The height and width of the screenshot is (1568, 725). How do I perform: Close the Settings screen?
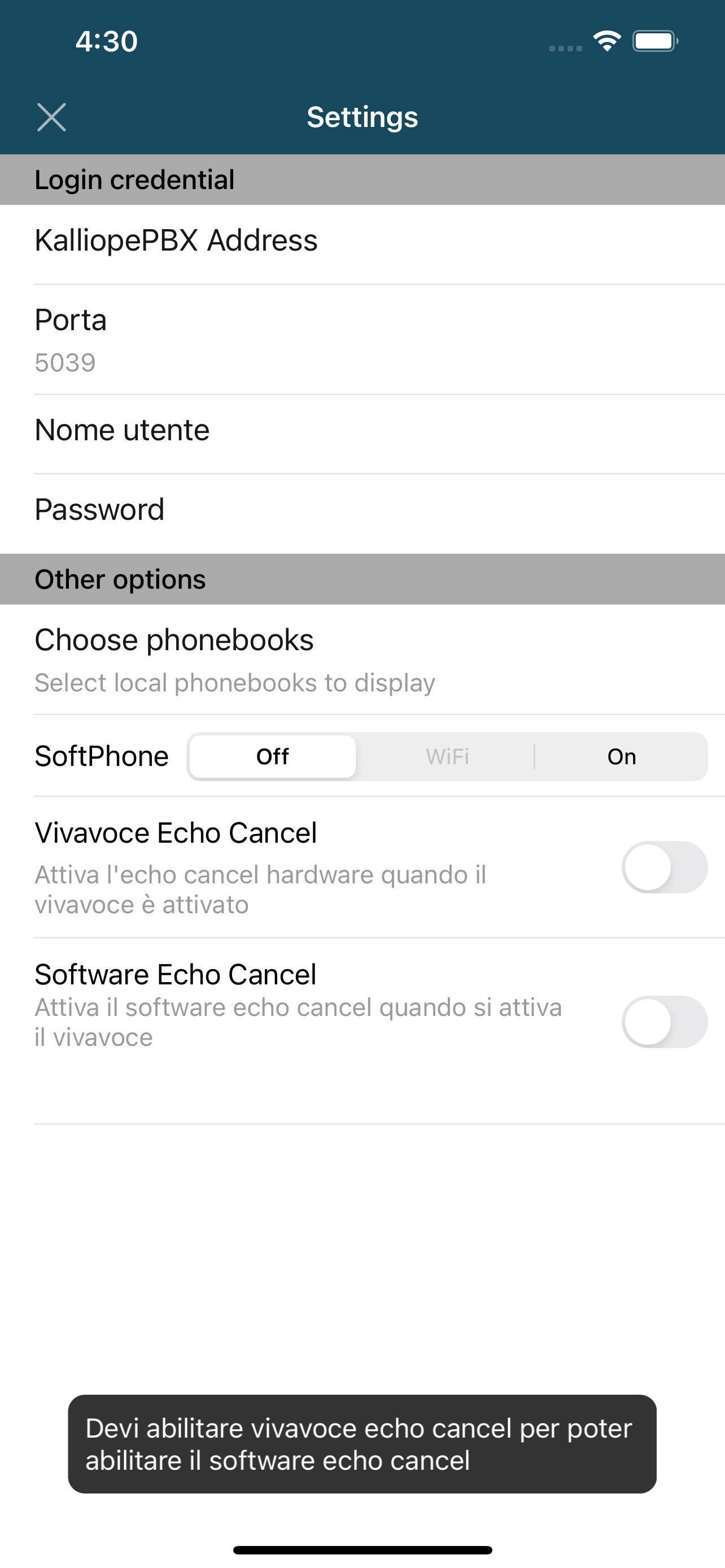[52, 117]
